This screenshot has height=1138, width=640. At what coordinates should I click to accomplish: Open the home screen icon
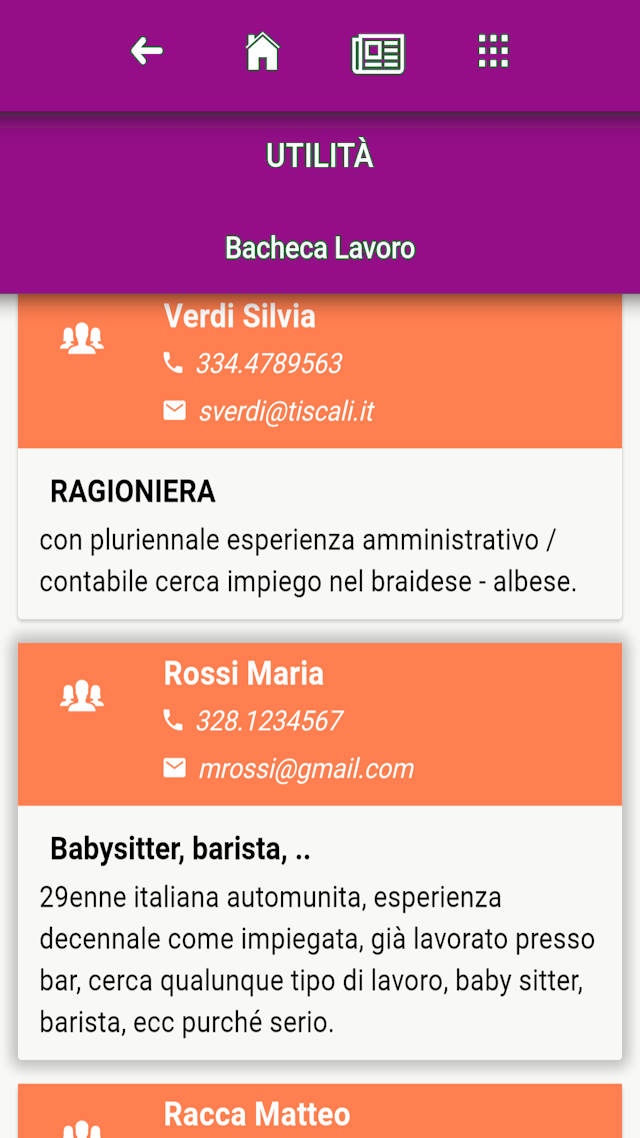[262, 51]
